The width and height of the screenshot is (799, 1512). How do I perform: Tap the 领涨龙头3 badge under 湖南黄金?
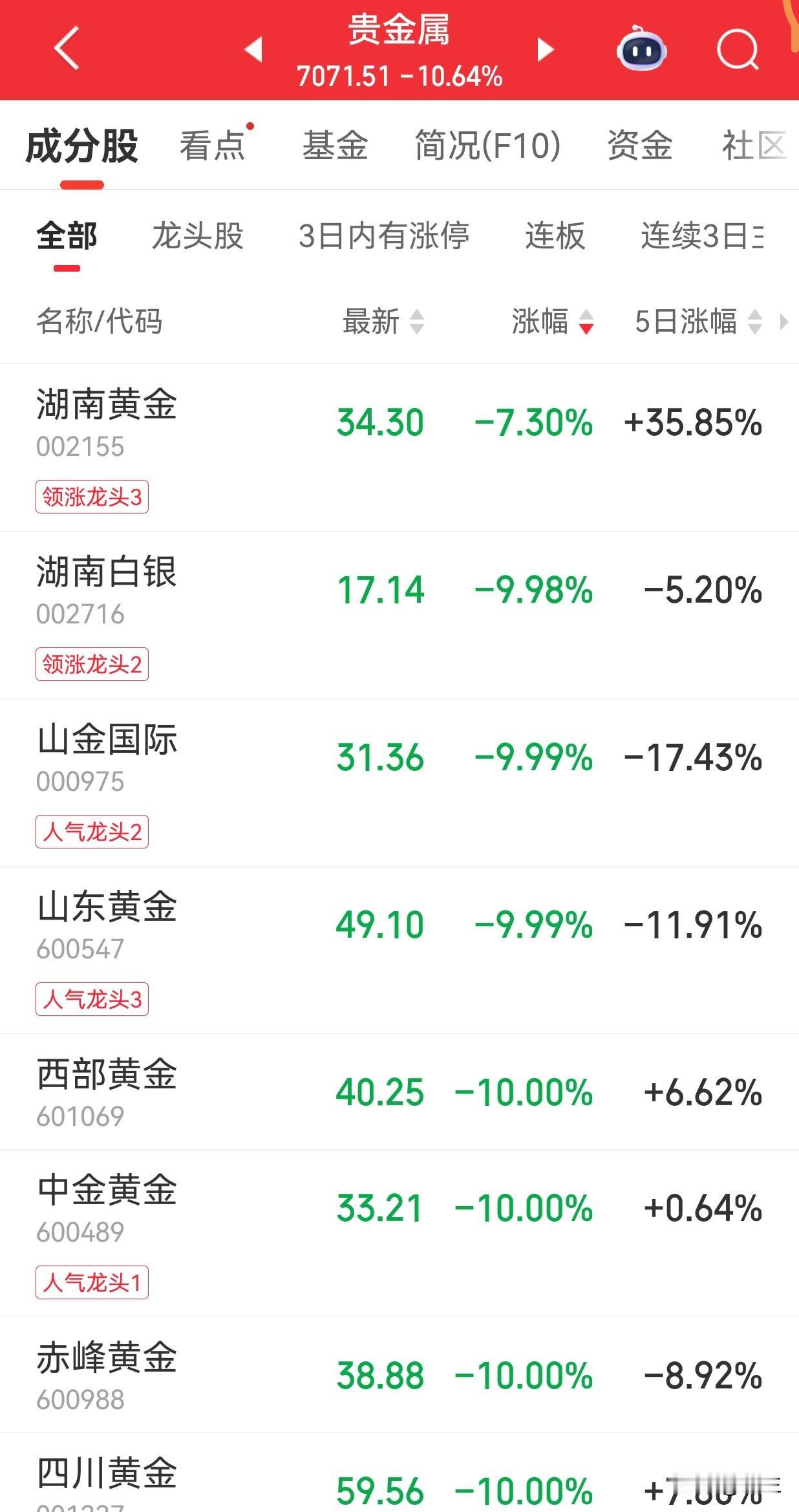[92, 497]
